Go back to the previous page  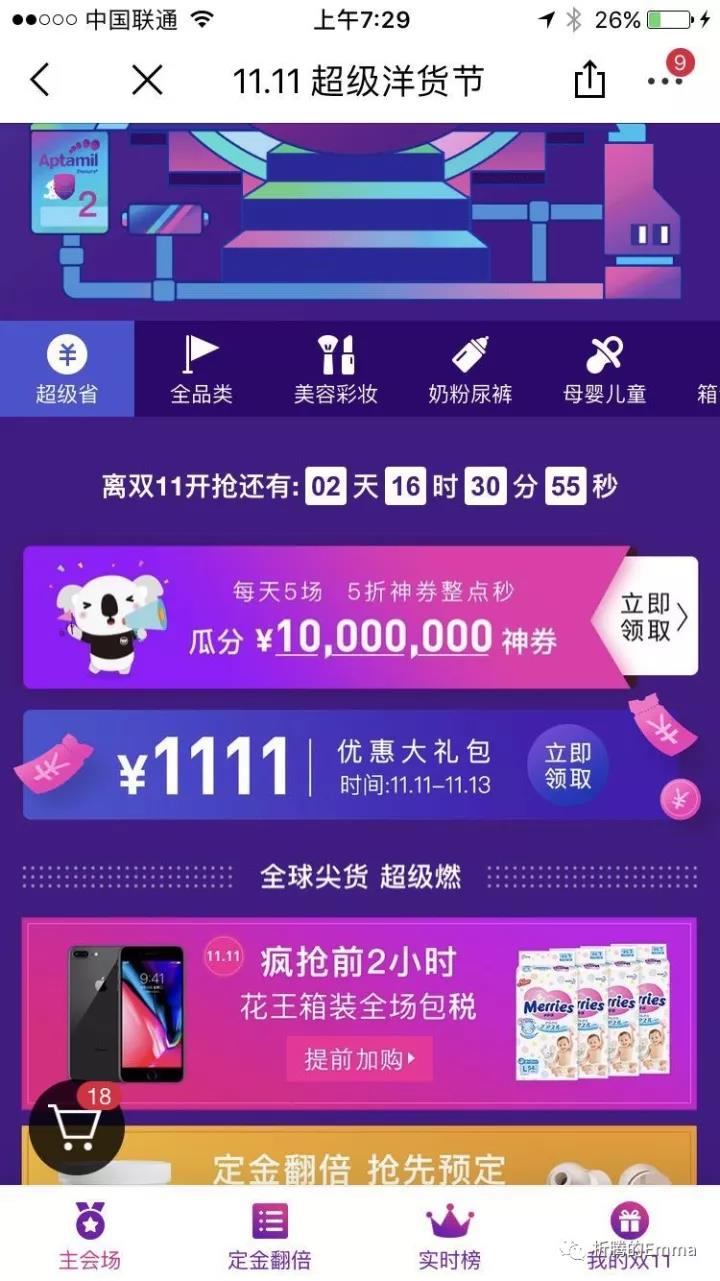[40, 80]
